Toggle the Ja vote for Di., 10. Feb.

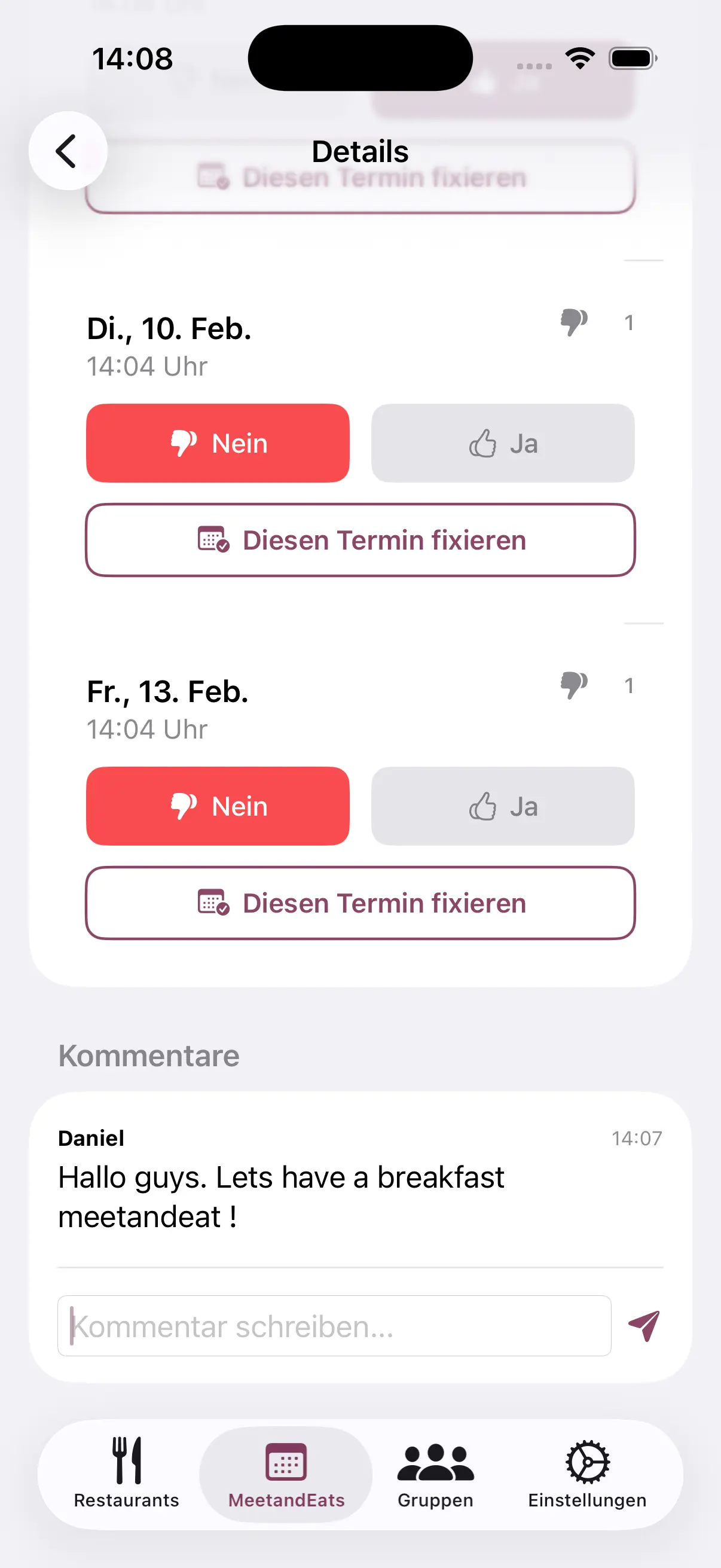pos(503,443)
